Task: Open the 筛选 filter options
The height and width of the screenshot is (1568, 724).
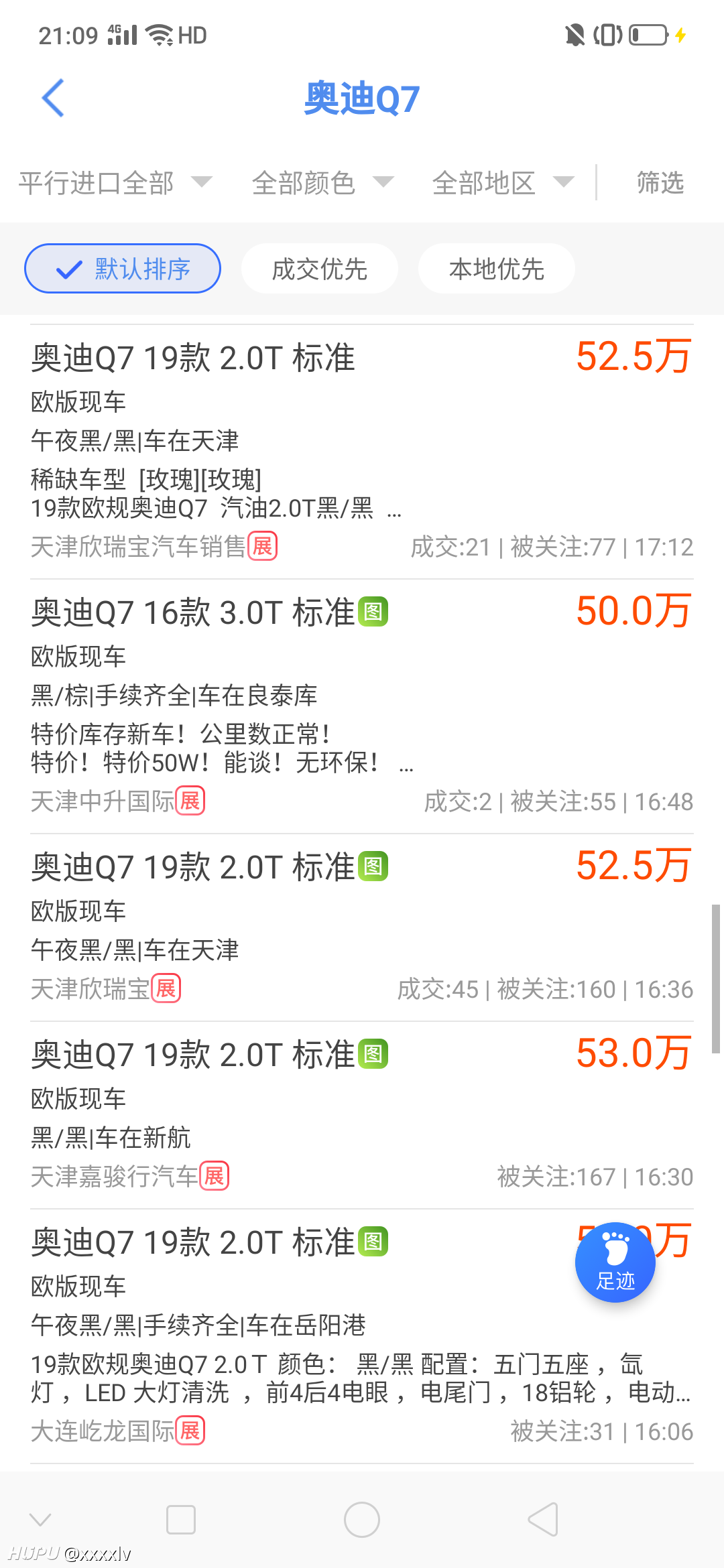Action: pos(660,182)
